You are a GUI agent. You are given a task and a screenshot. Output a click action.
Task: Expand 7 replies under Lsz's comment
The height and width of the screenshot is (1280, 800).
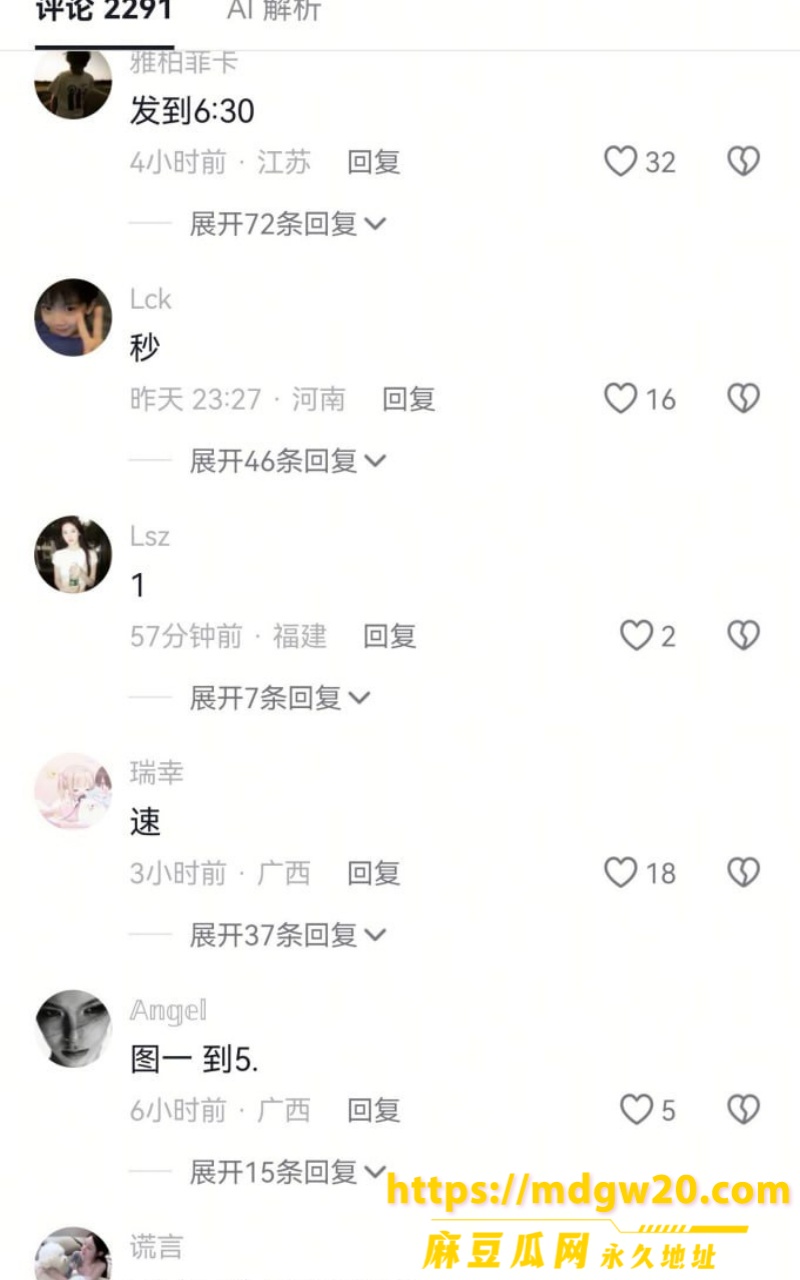click(x=280, y=698)
